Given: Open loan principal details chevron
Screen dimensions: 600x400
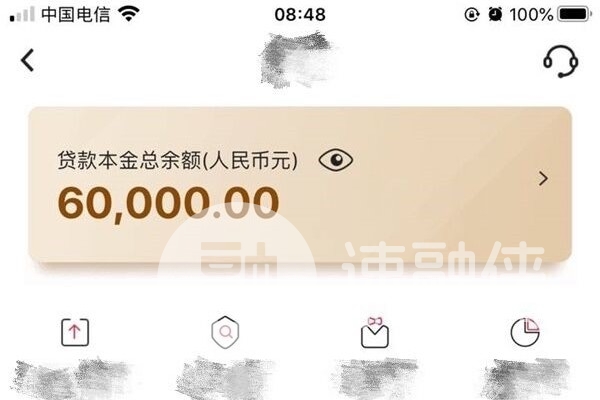Looking at the screenshot, I should click(543, 179).
